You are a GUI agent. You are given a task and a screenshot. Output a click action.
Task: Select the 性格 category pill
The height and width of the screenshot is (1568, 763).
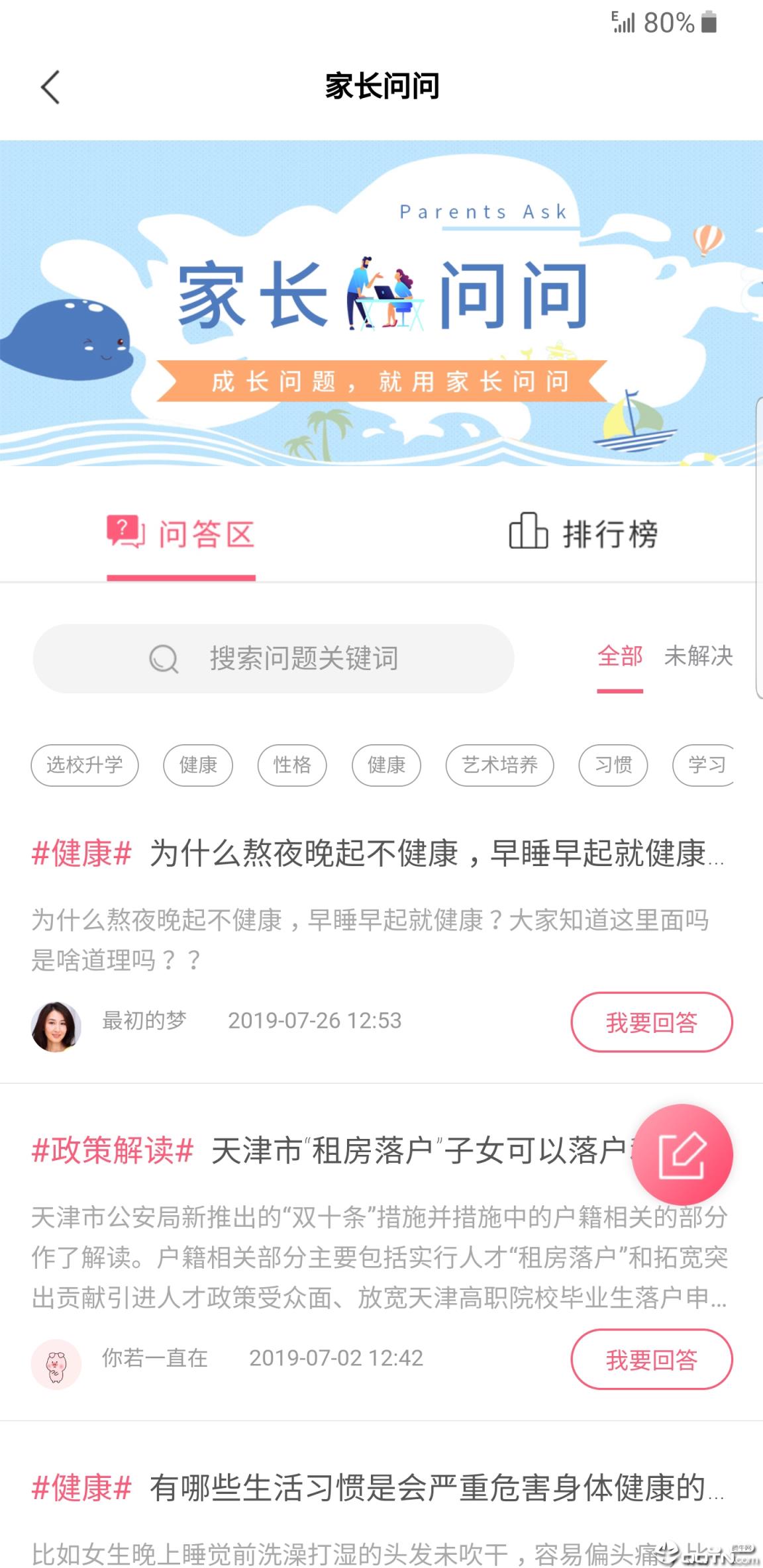292,765
